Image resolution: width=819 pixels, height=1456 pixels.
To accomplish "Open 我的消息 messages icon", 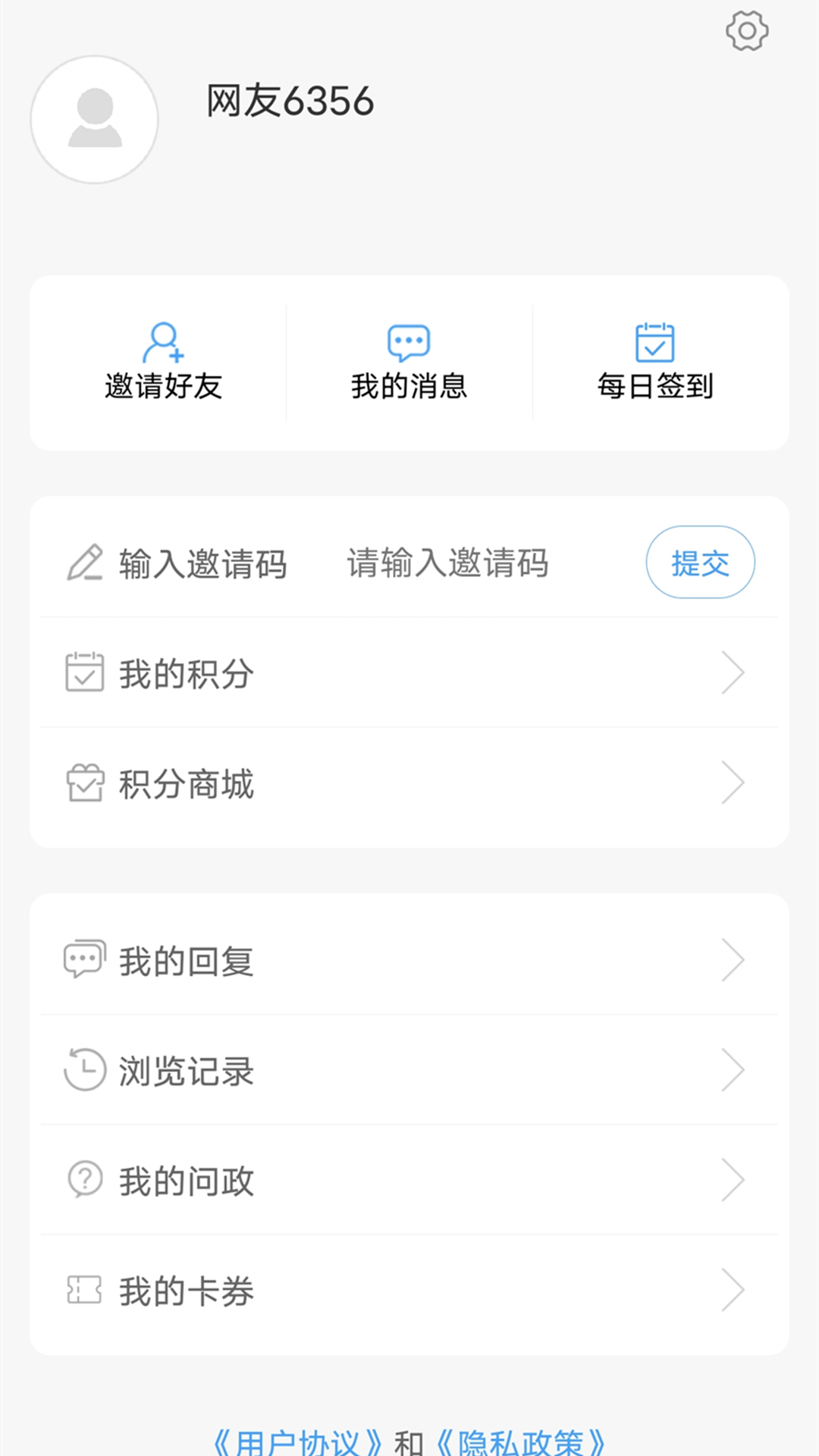I will [x=409, y=343].
